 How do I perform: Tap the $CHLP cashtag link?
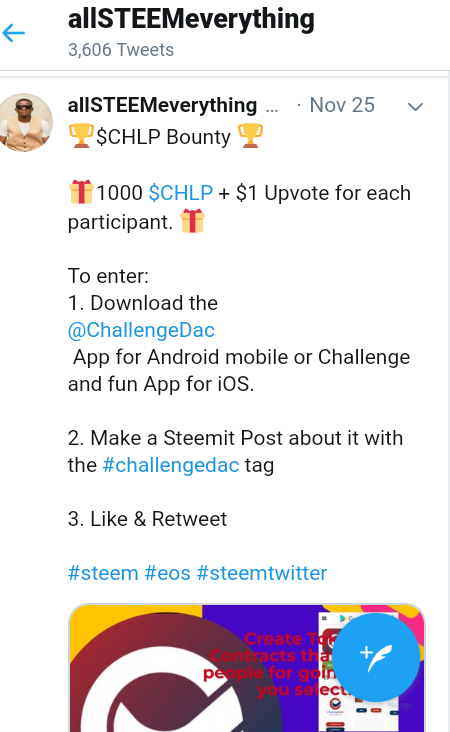click(181, 192)
